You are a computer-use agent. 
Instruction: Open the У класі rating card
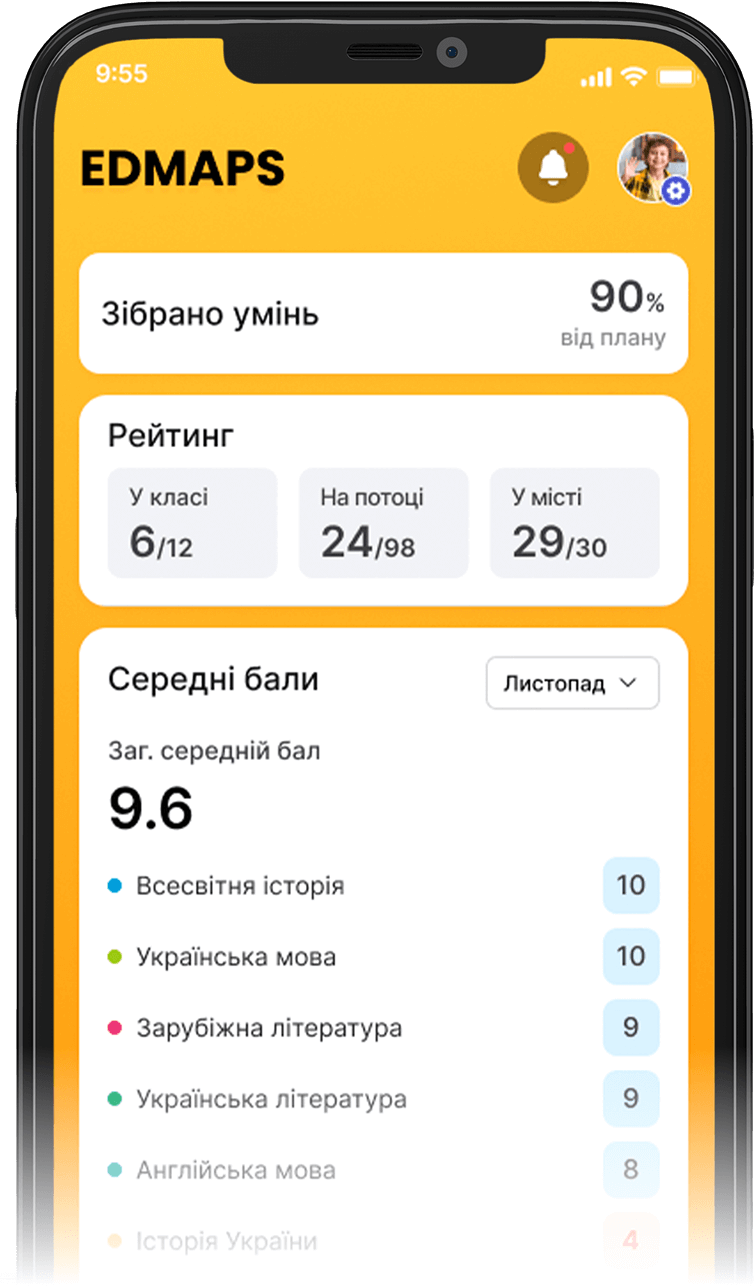pos(192,523)
